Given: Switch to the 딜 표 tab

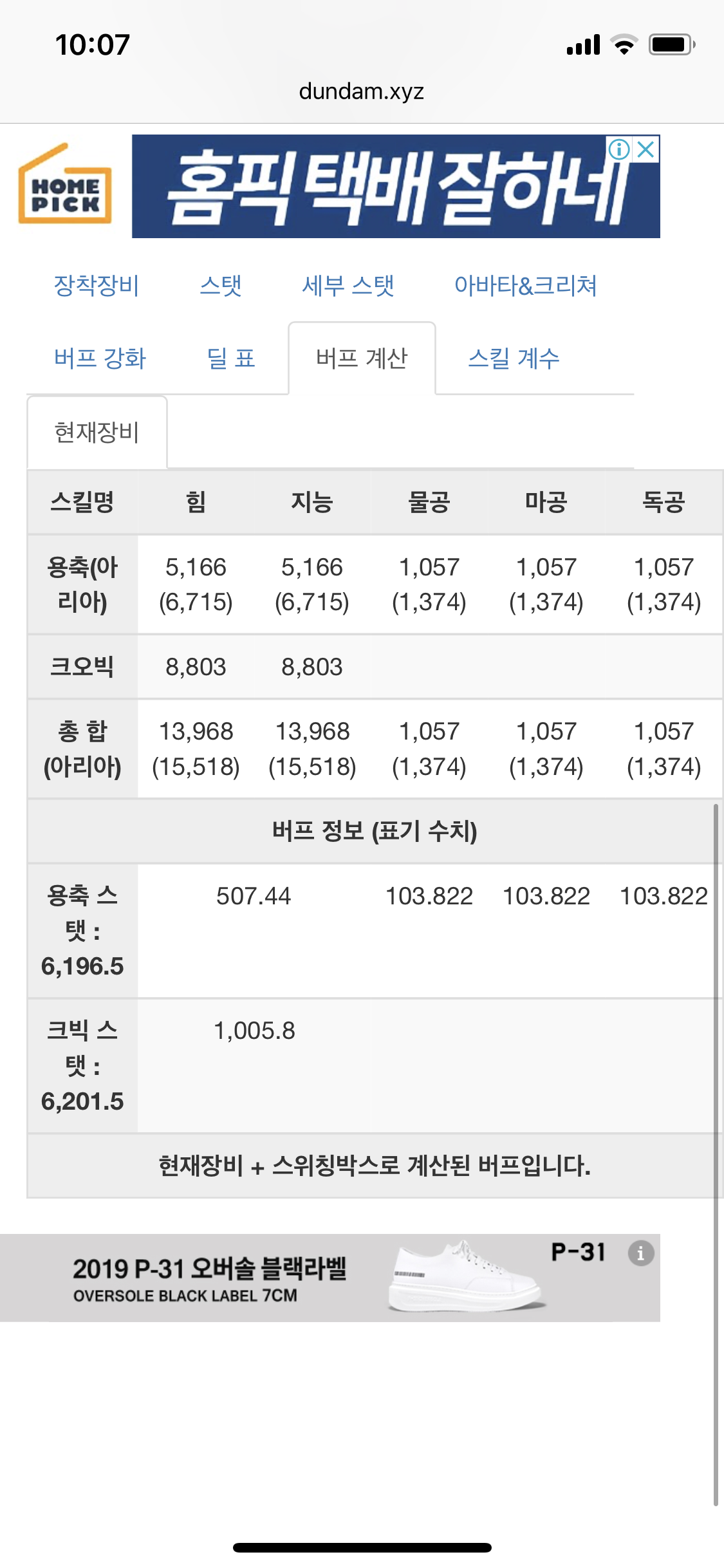Looking at the screenshot, I should pyautogui.click(x=231, y=358).
